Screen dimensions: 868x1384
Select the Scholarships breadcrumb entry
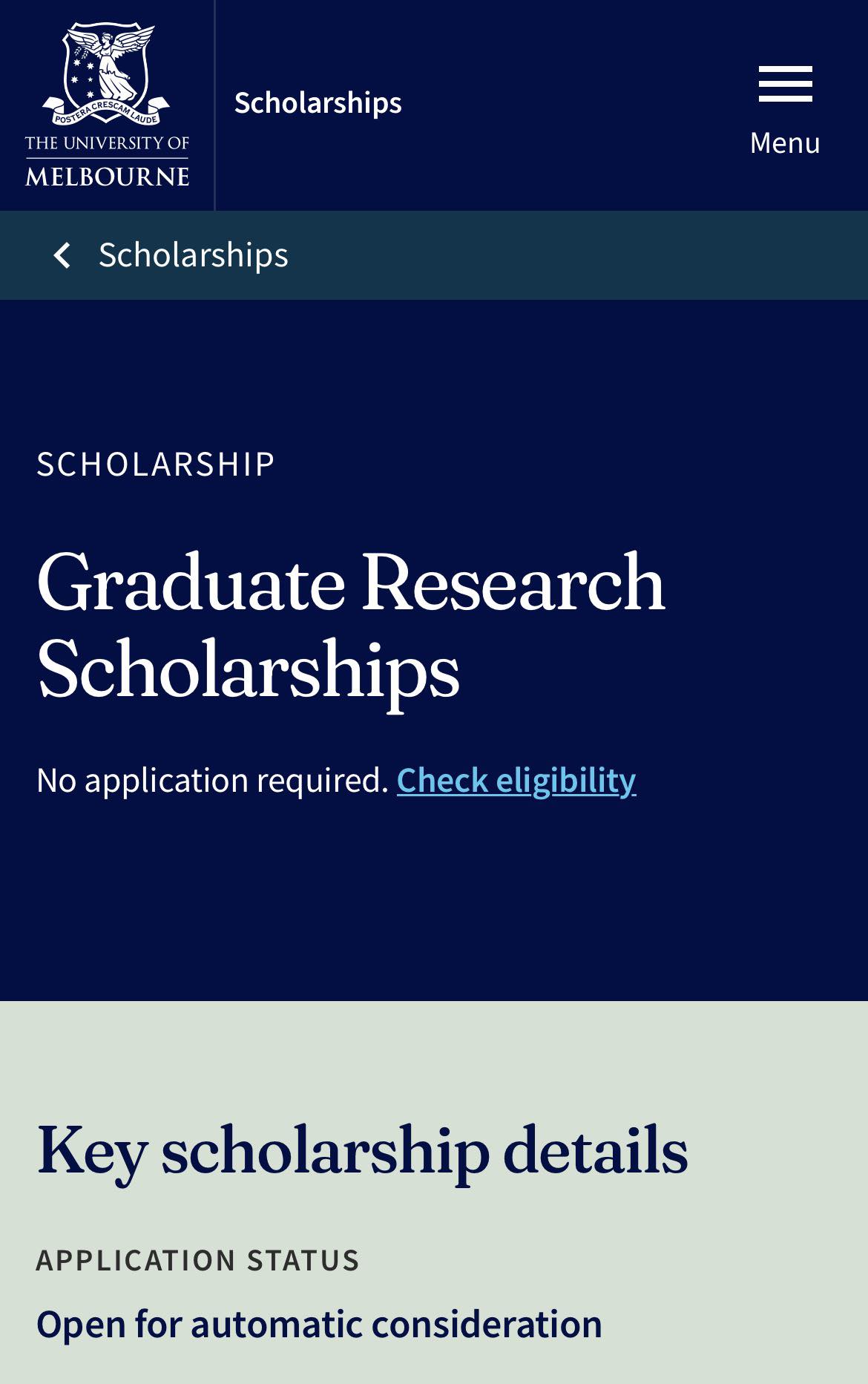[x=192, y=255]
